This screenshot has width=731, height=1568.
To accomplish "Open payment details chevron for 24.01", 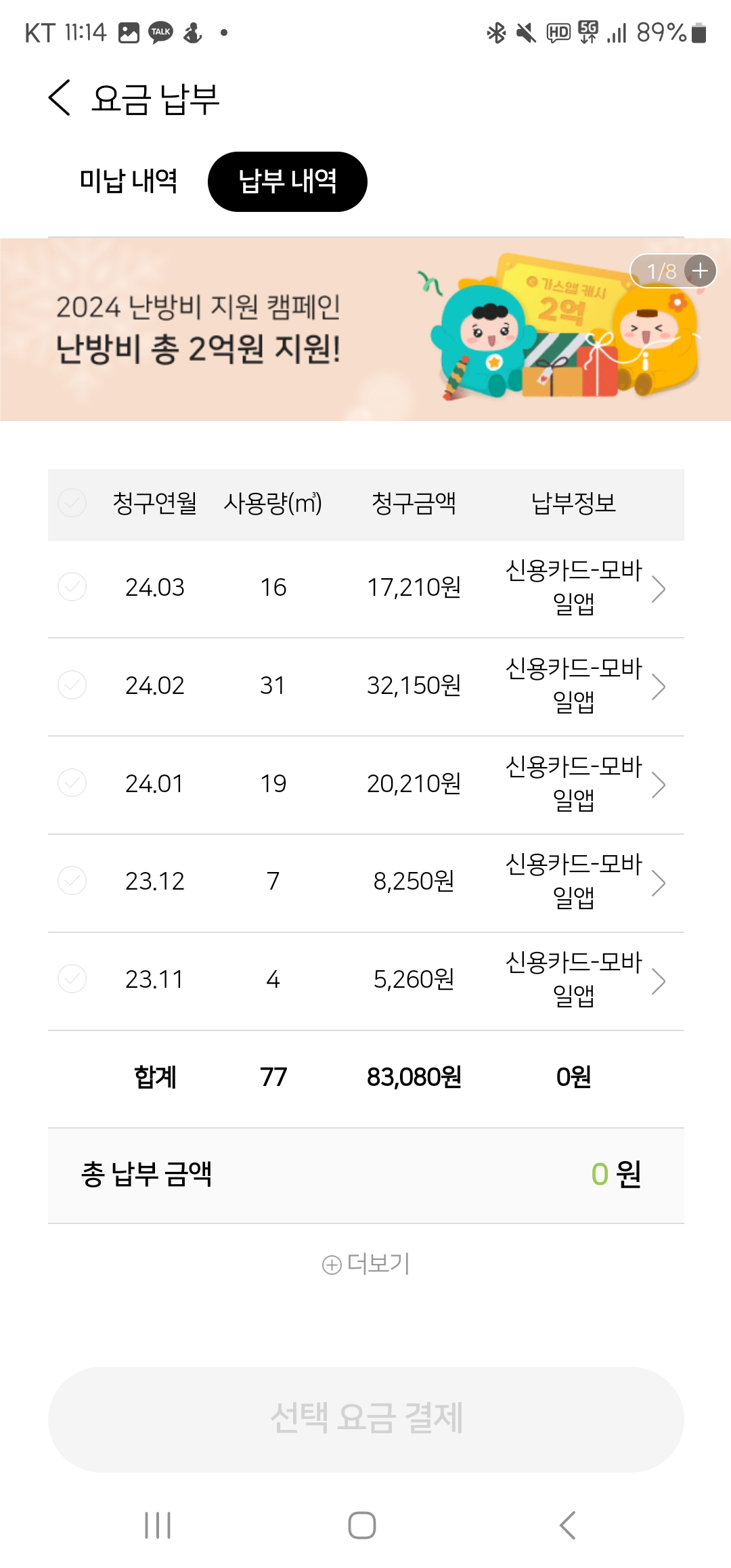I will (x=658, y=785).
